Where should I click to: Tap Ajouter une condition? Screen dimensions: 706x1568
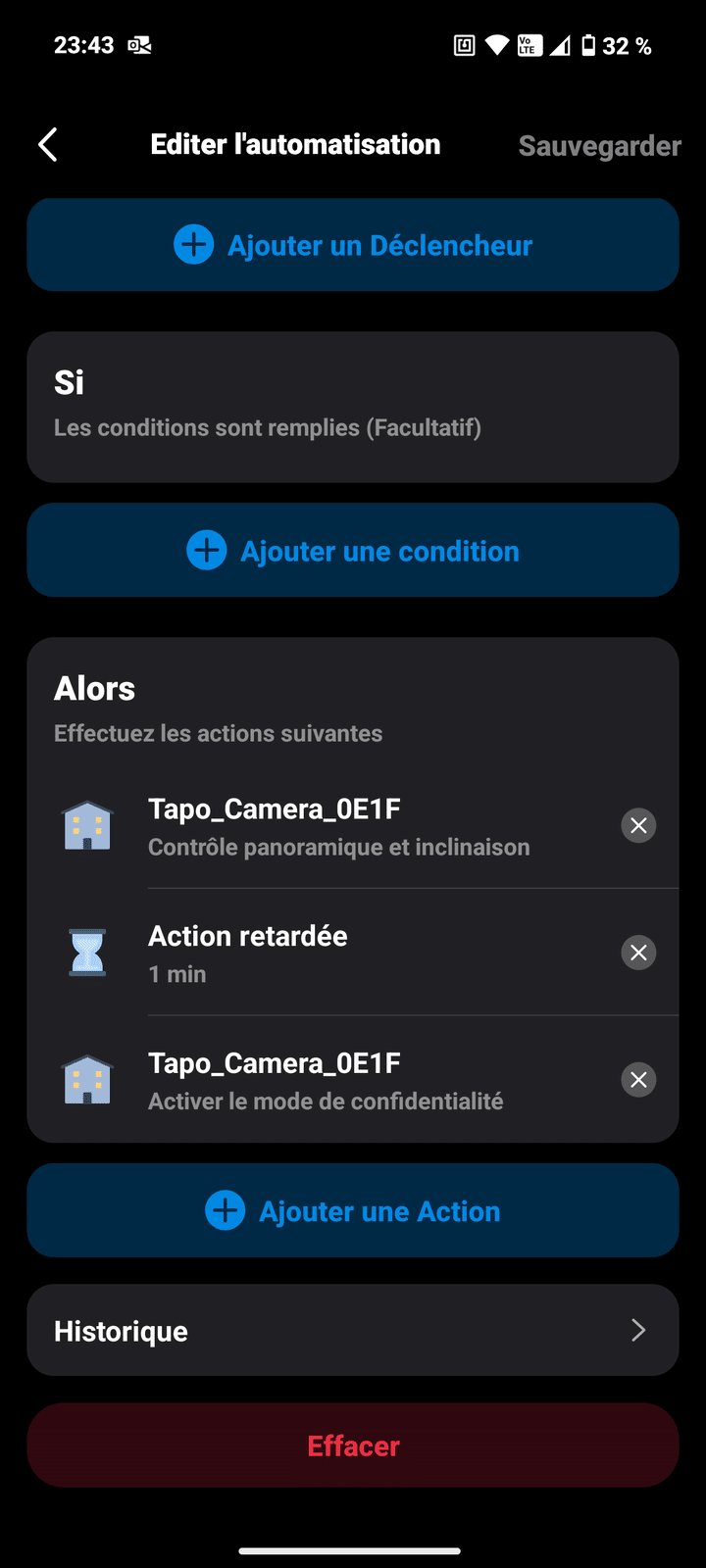[x=353, y=551]
